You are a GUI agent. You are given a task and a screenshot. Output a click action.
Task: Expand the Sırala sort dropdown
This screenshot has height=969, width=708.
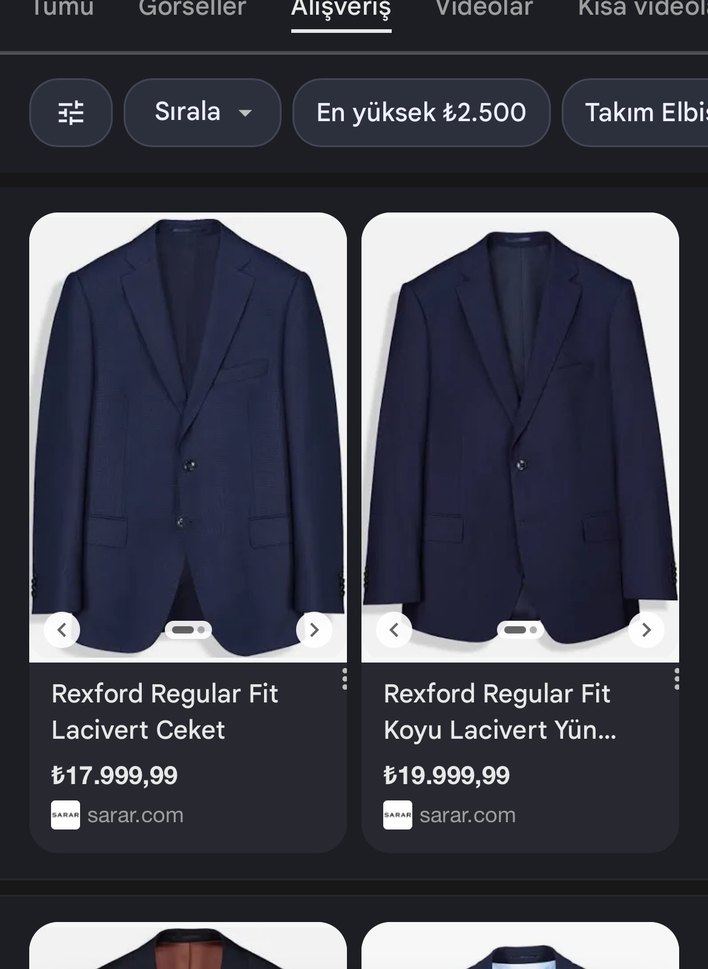pos(202,113)
